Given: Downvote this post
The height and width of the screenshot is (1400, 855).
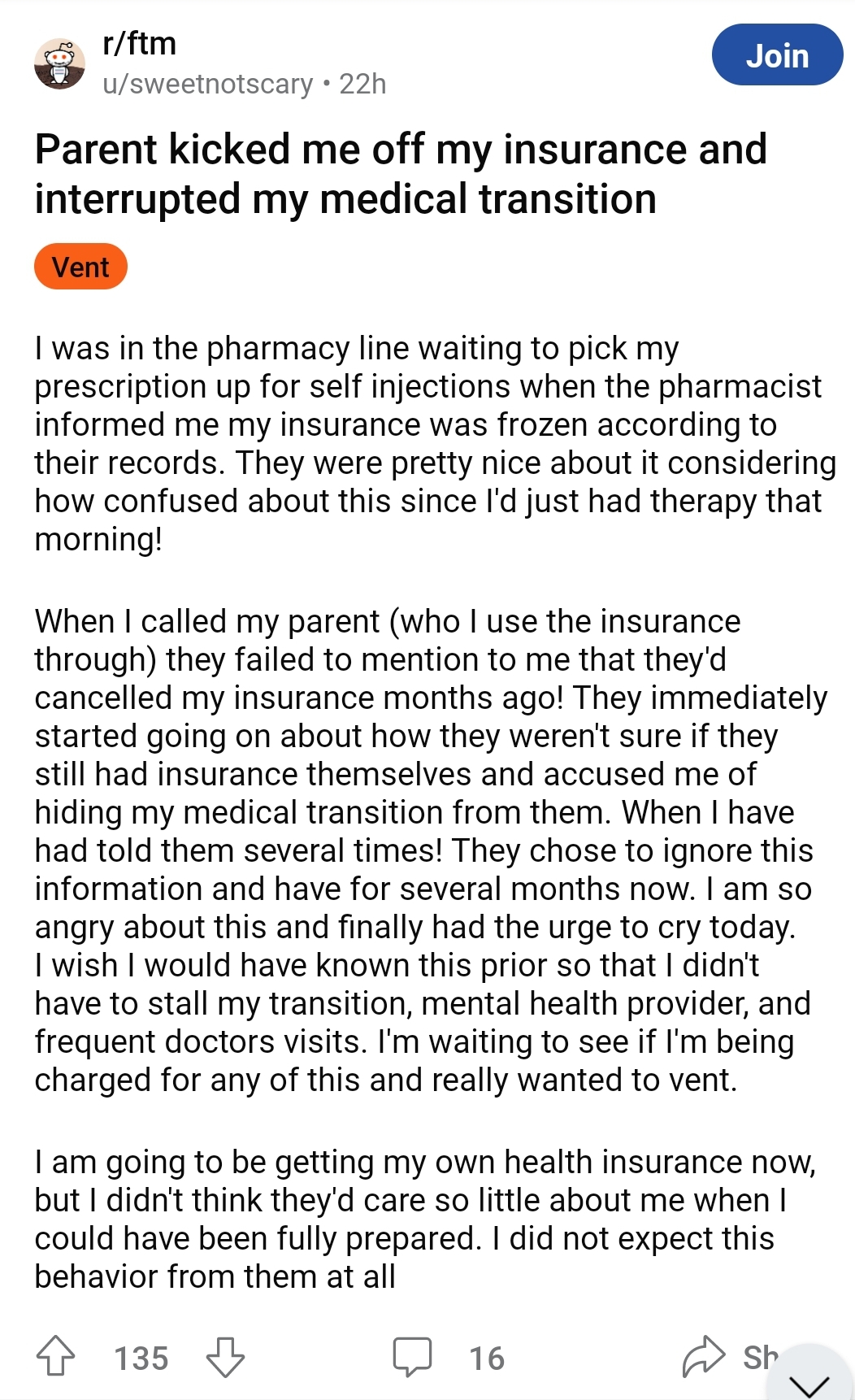Looking at the screenshot, I should 225,1356.
